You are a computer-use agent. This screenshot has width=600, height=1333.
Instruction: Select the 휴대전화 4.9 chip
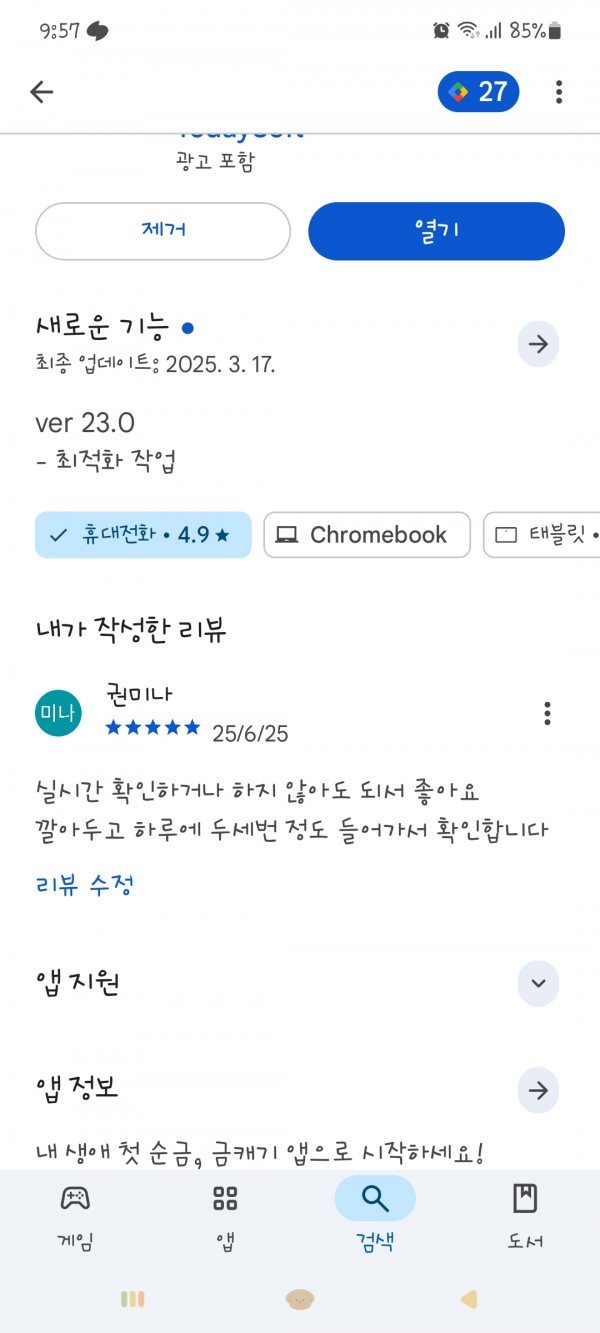pyautogui.click(x=144, y=535)
